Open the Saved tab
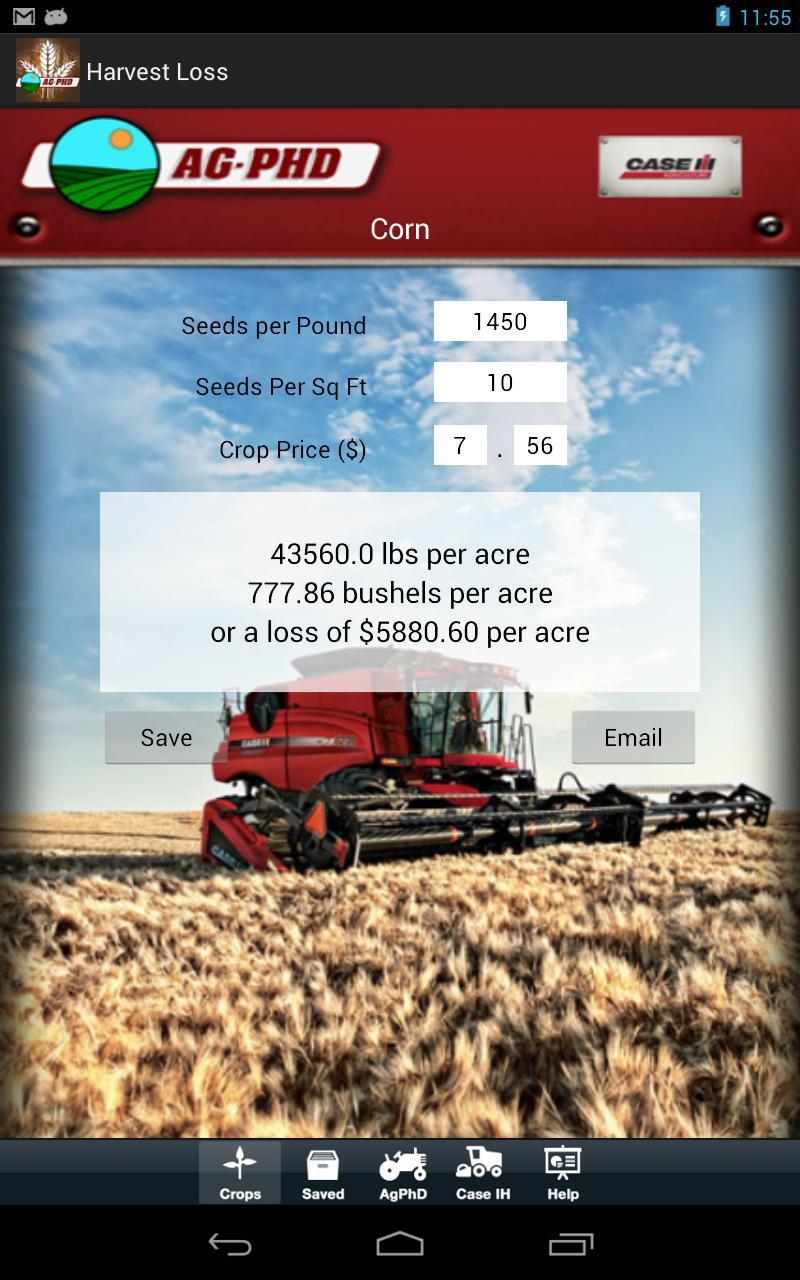This screenshot has height=1280, width=800. 322,1173
